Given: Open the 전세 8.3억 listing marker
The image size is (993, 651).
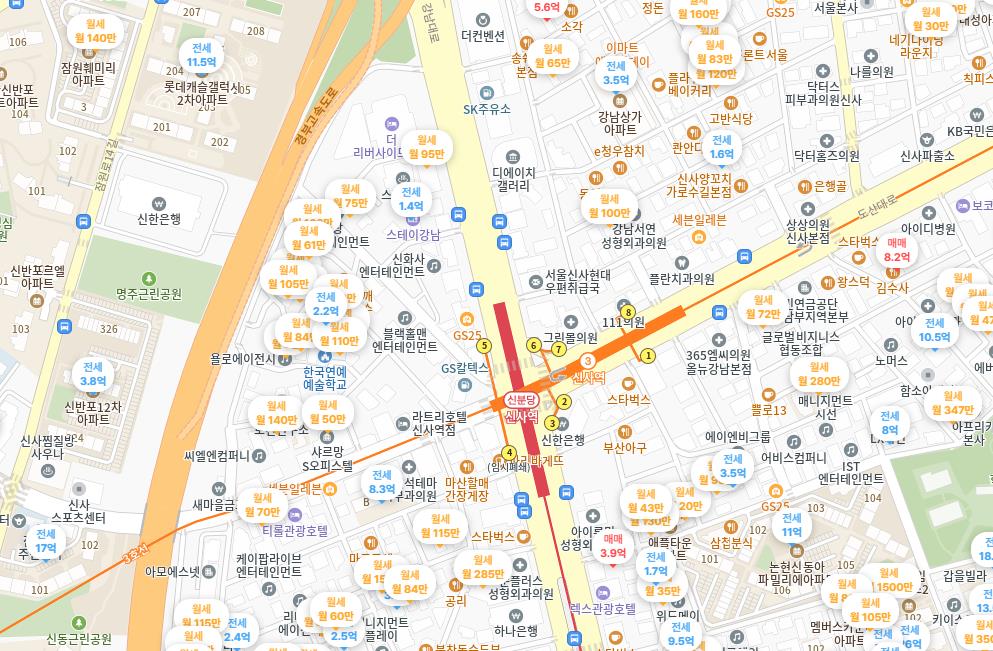Looking at the screenshot, I should click(382, 482).
